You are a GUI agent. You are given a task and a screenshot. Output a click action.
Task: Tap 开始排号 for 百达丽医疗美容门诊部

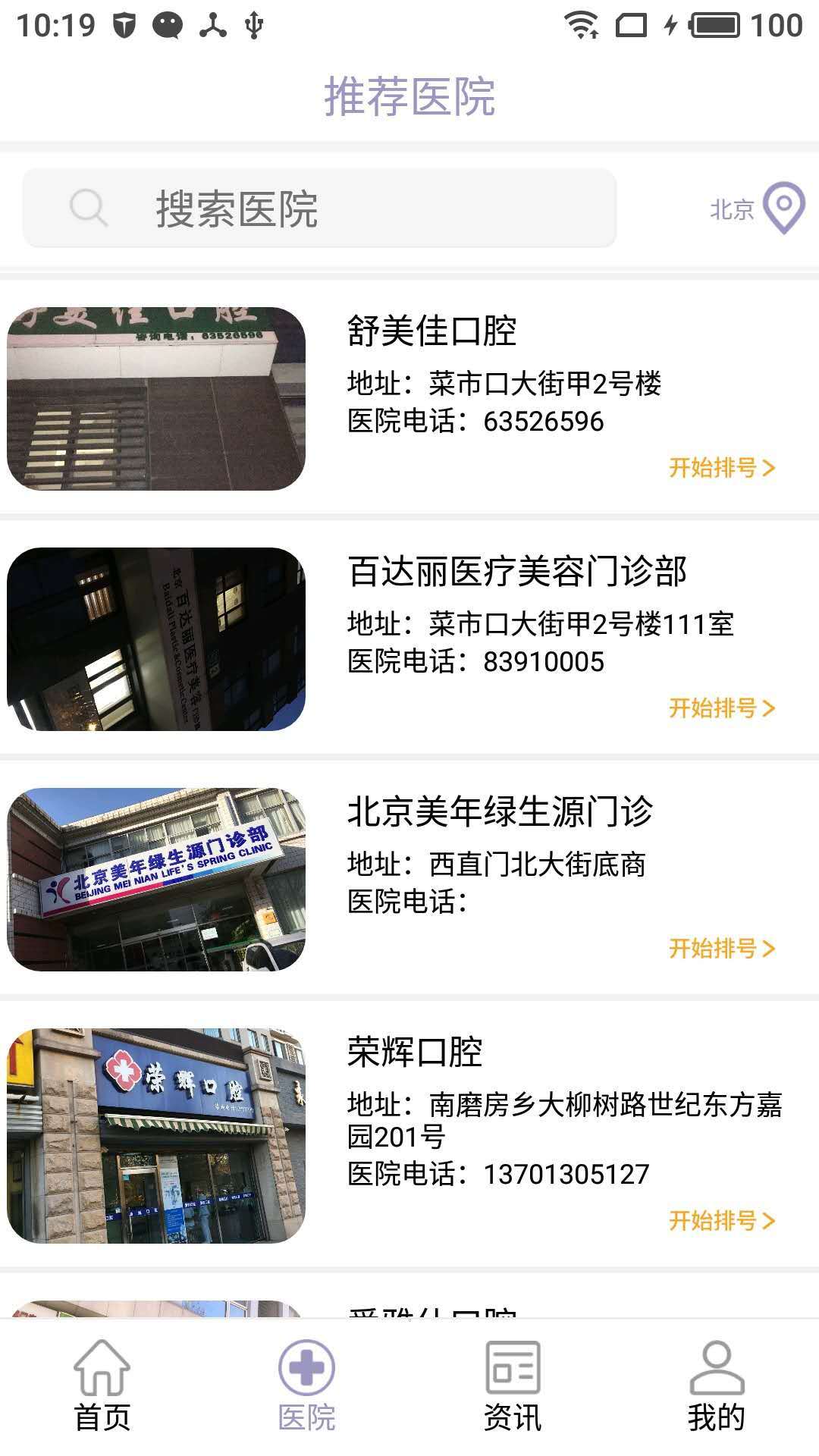(x=721, y=708)
